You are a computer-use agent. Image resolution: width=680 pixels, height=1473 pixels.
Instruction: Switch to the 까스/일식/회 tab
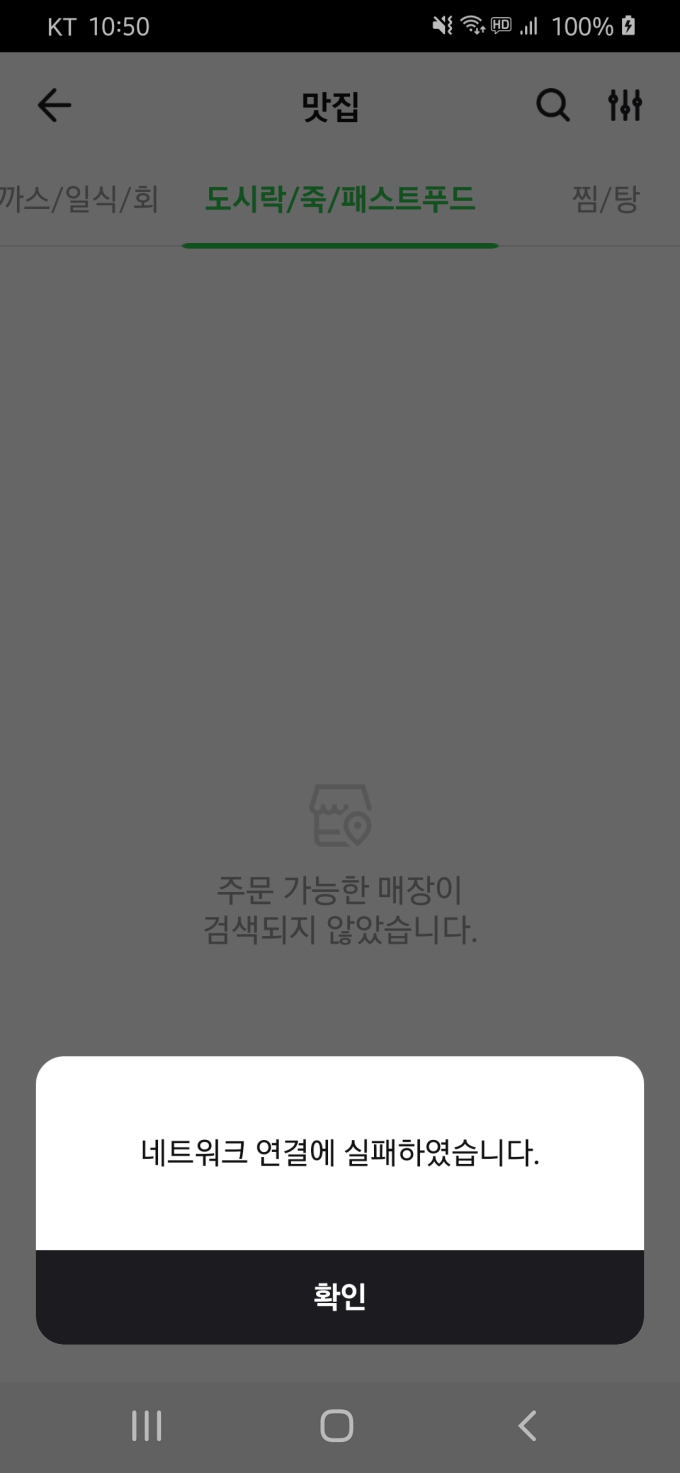(x=80, y=200)
